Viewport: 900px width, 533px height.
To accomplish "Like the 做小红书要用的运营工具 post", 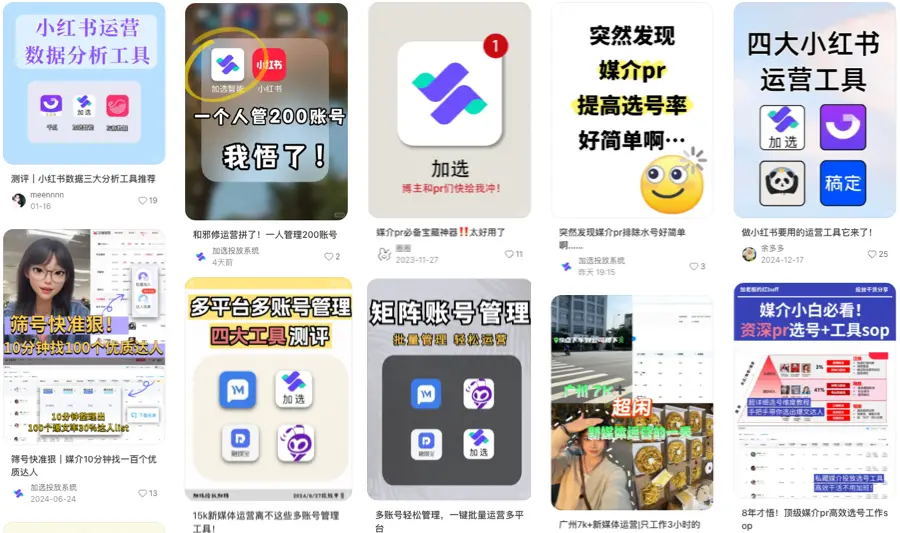I will [x=872, y=254].
